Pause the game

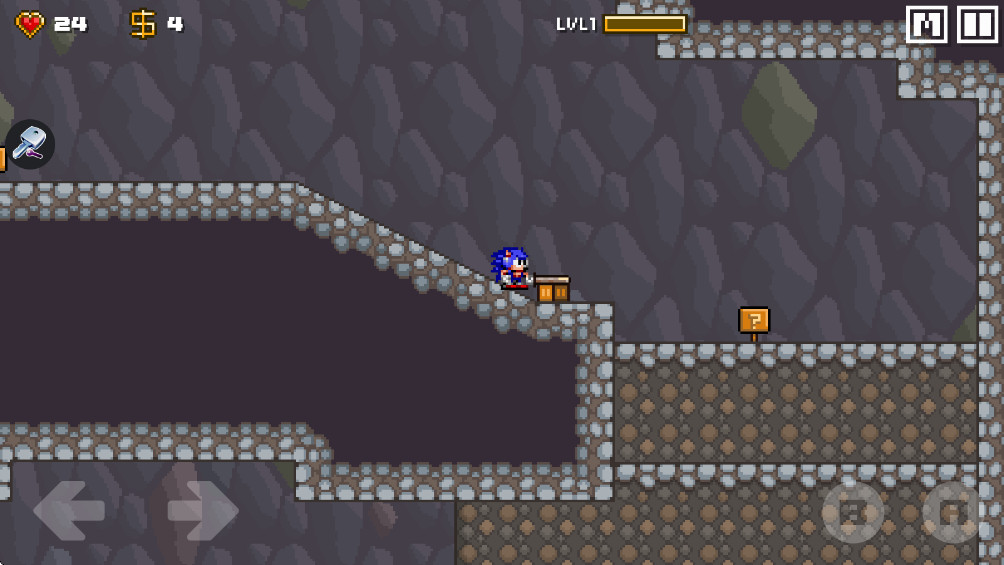[977, 25]
